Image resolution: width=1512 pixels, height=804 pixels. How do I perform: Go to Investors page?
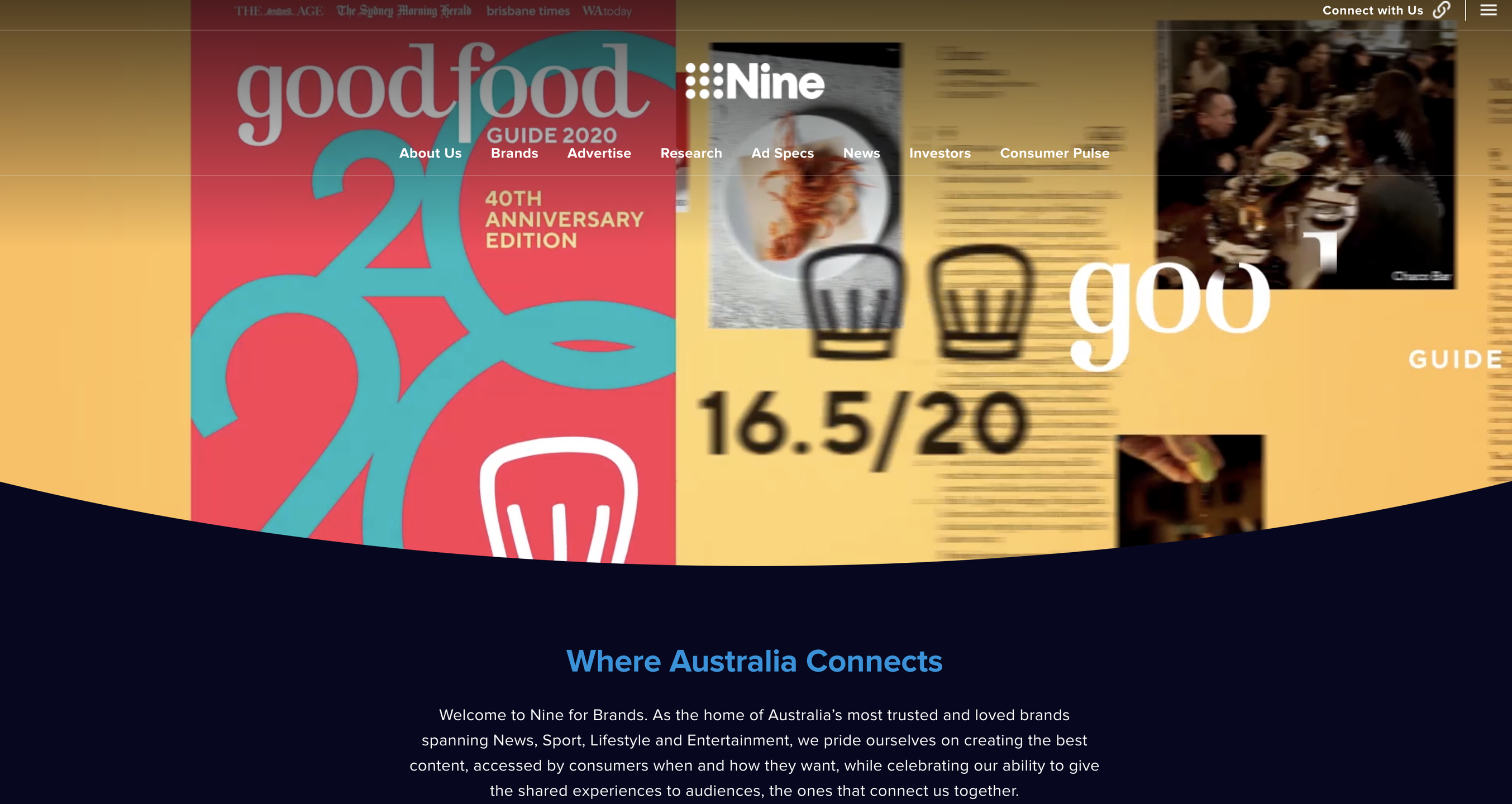pyautogui.click(x=939, y=153)
